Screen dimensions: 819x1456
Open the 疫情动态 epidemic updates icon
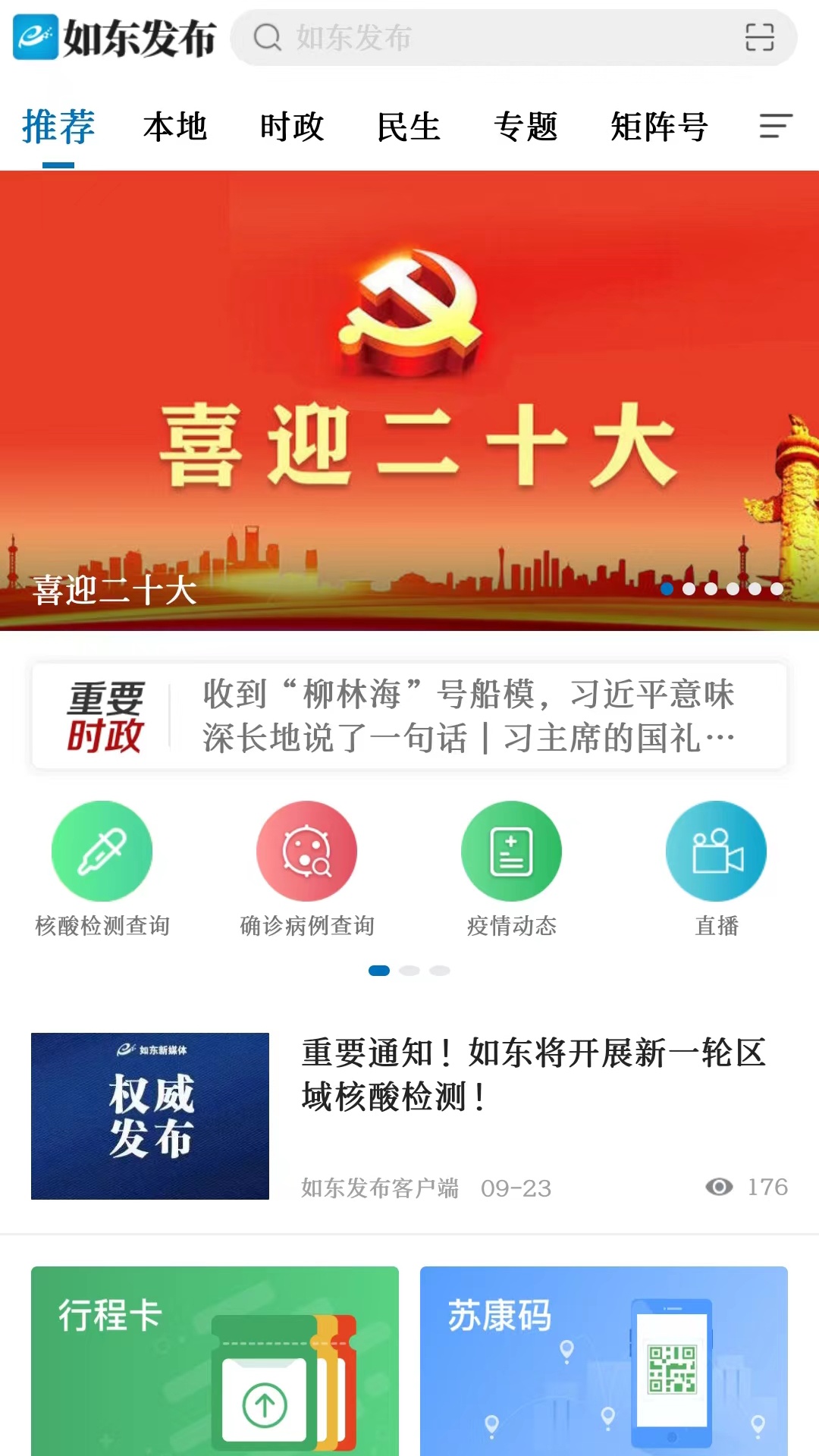512,851
